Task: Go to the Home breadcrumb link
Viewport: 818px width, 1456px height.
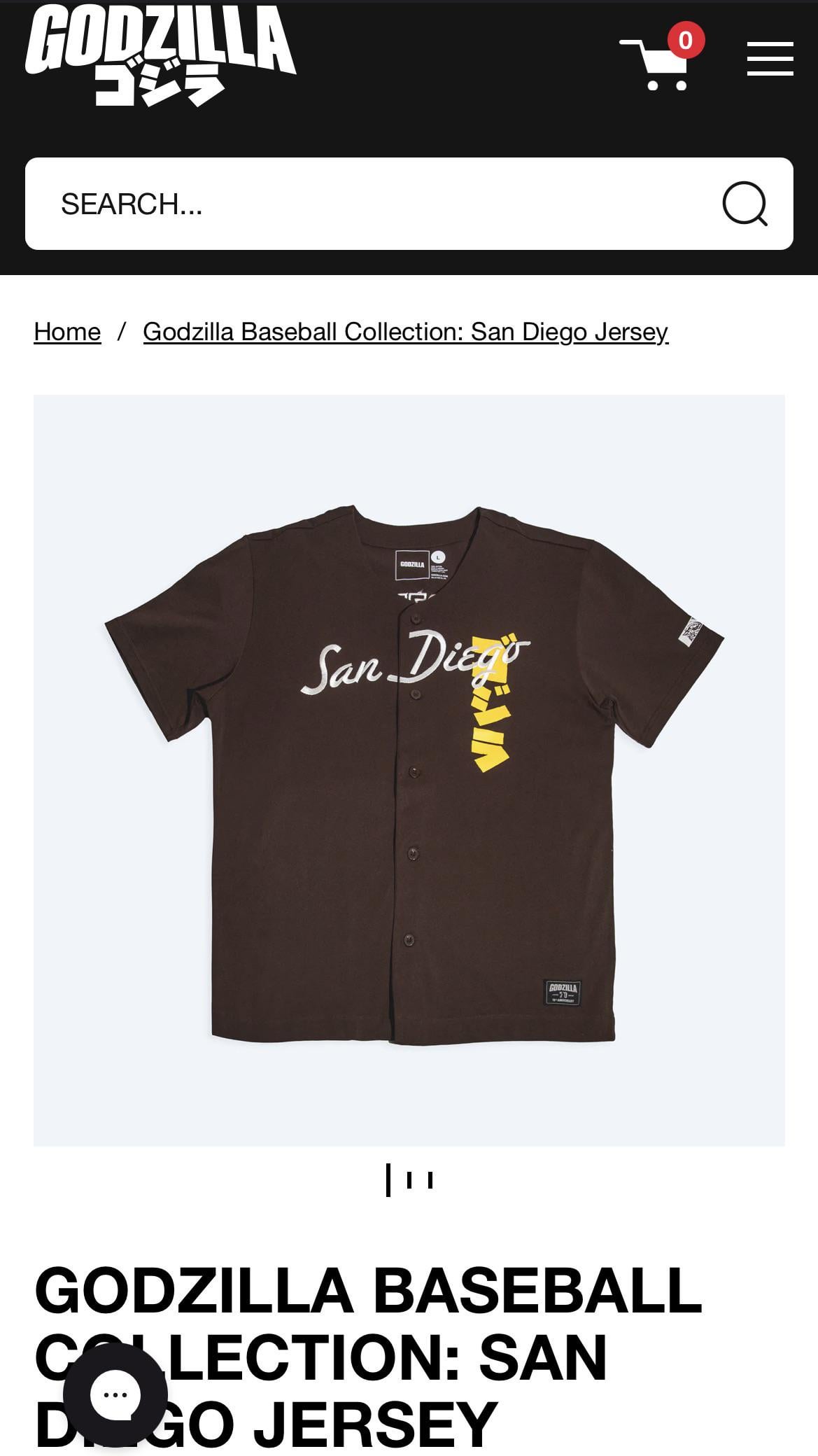Action: (67, 332)
